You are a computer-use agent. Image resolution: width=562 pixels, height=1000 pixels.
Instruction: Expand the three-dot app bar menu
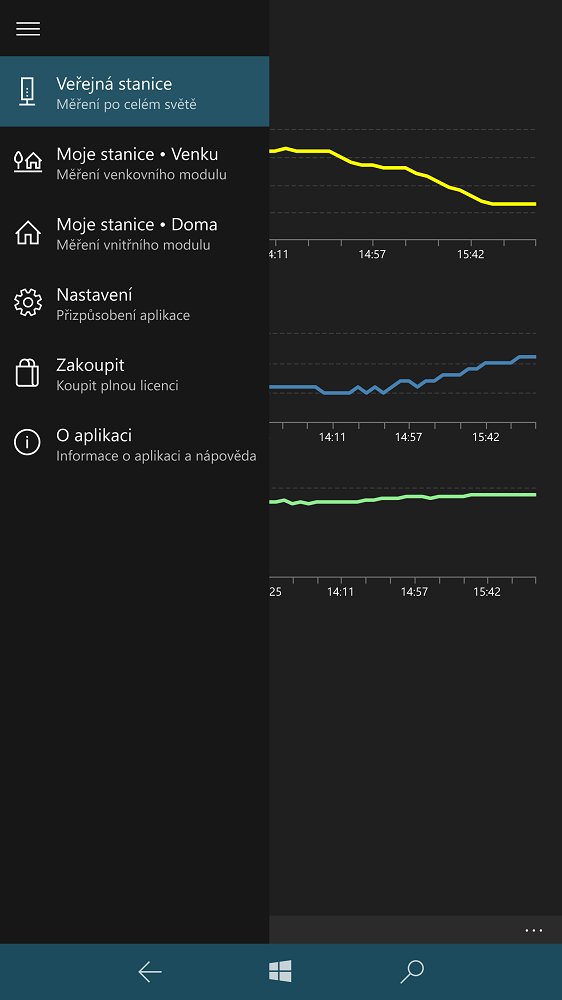[533, 930]
